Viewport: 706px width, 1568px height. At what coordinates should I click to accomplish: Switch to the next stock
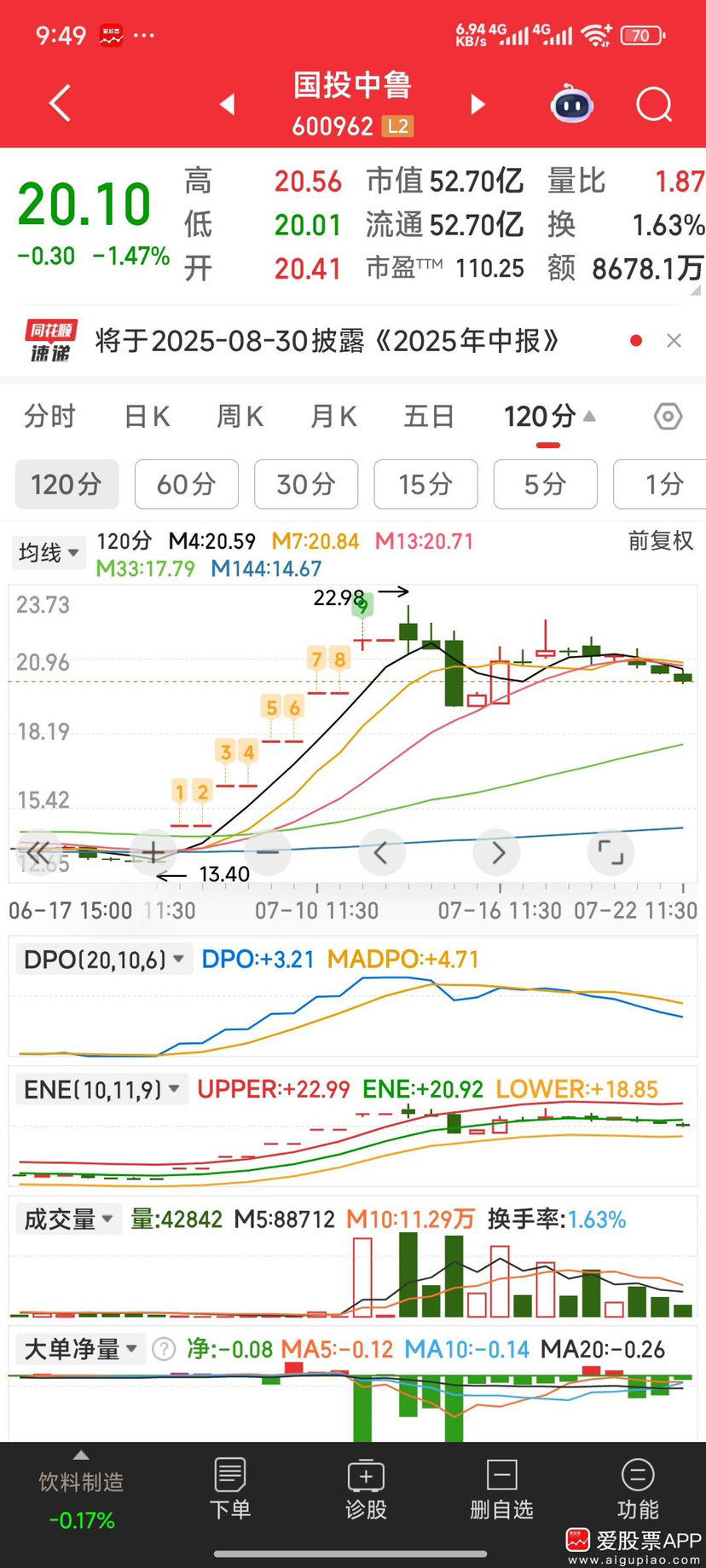tap(477, 104)
